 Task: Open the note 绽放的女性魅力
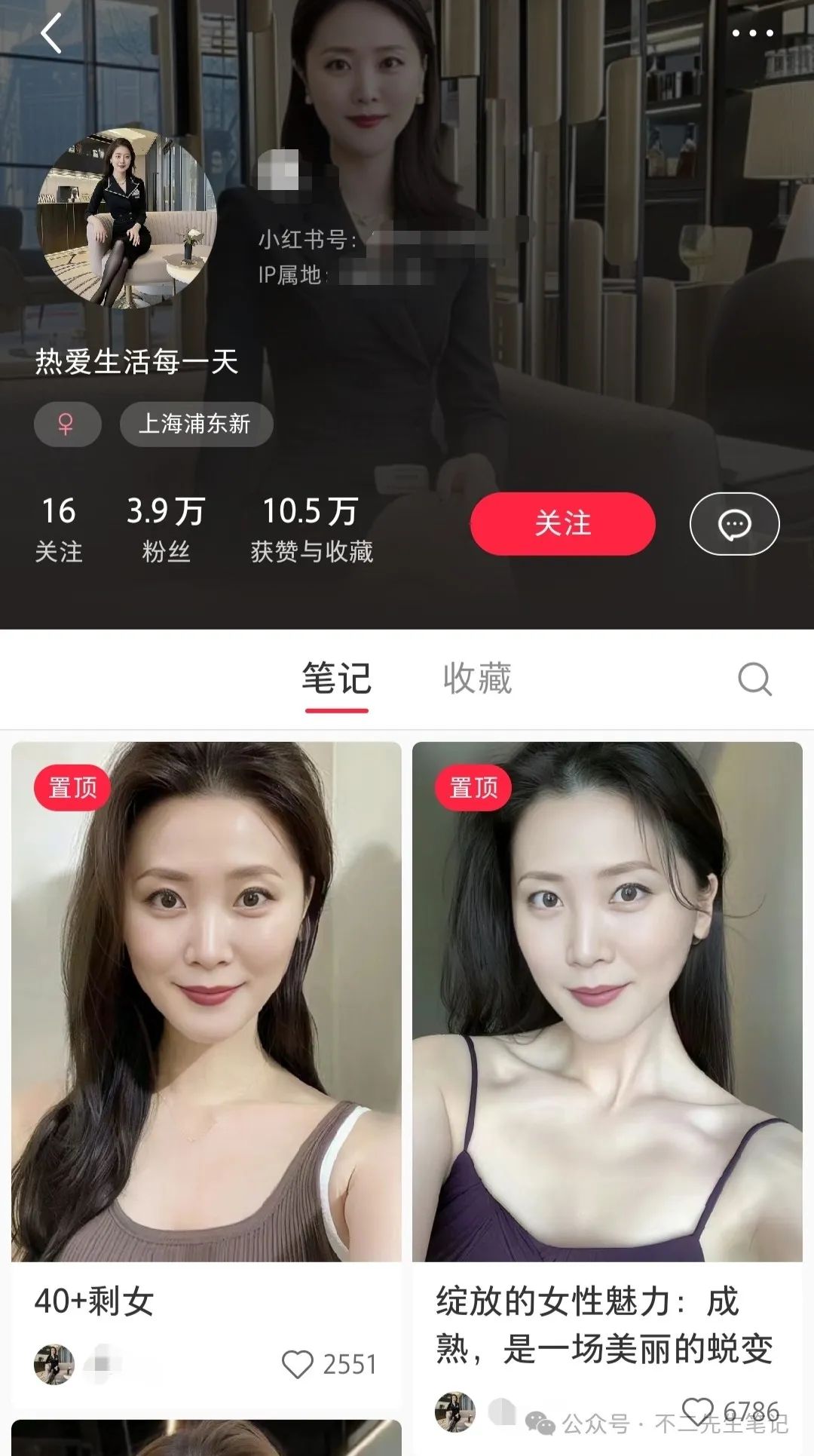tap(607, 1003)
